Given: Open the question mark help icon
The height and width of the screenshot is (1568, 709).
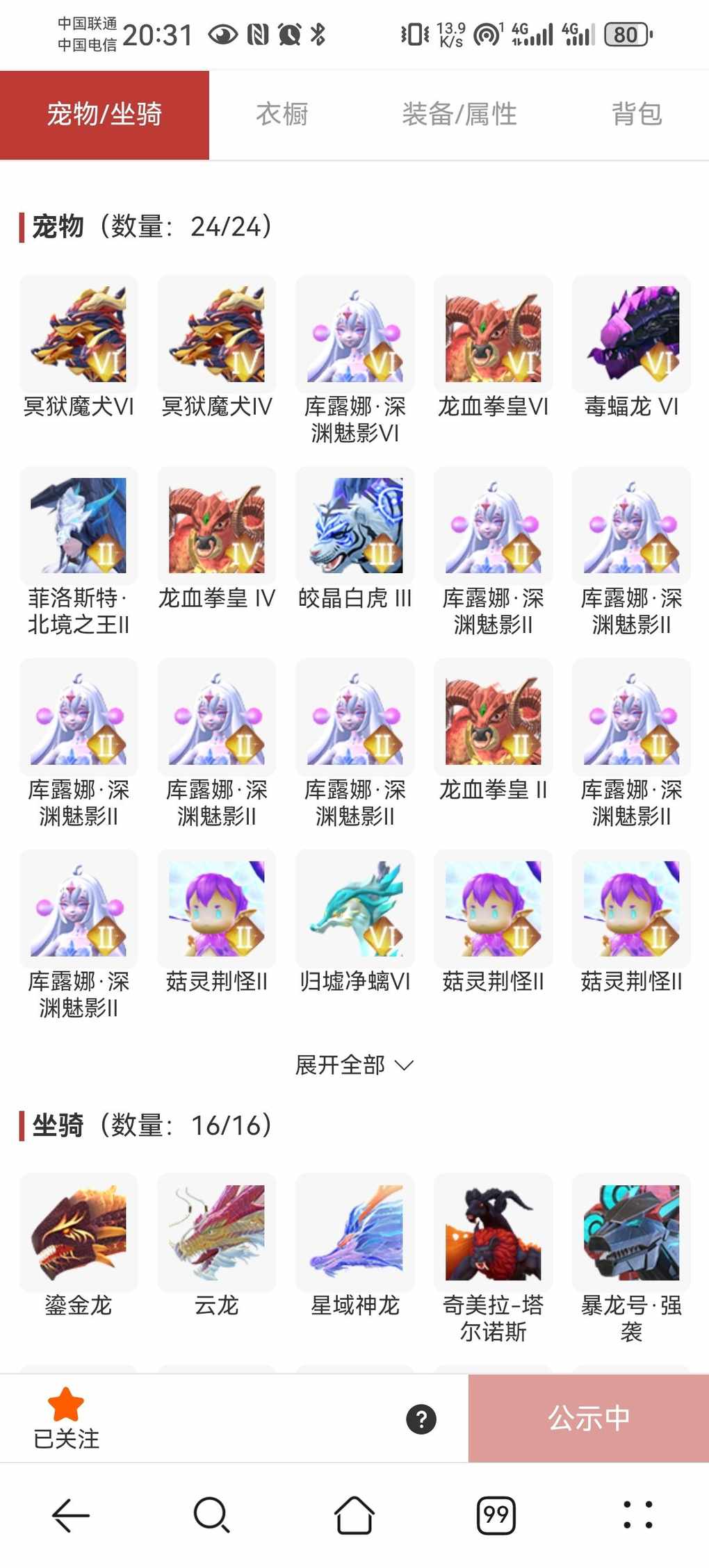Looking at the screenshot, I should click(421, 1419).
